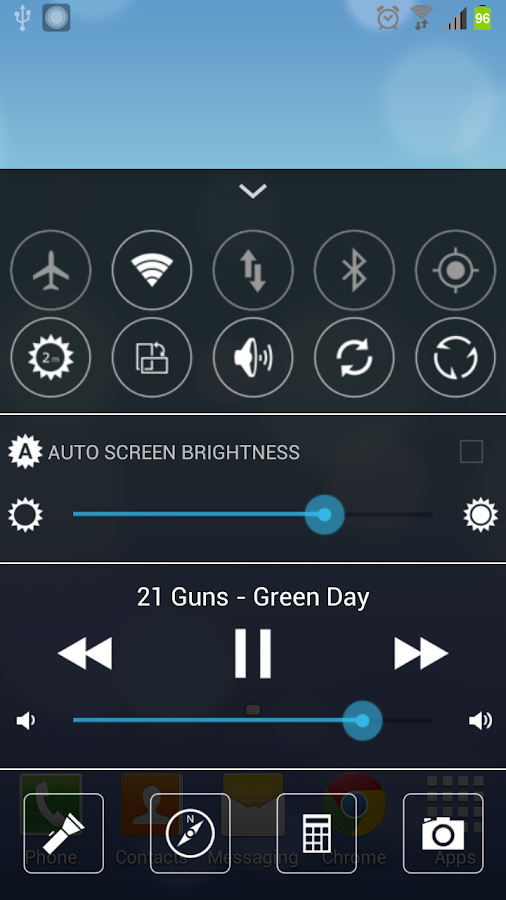Skip back to the previous track

click(x=85, y=653)
